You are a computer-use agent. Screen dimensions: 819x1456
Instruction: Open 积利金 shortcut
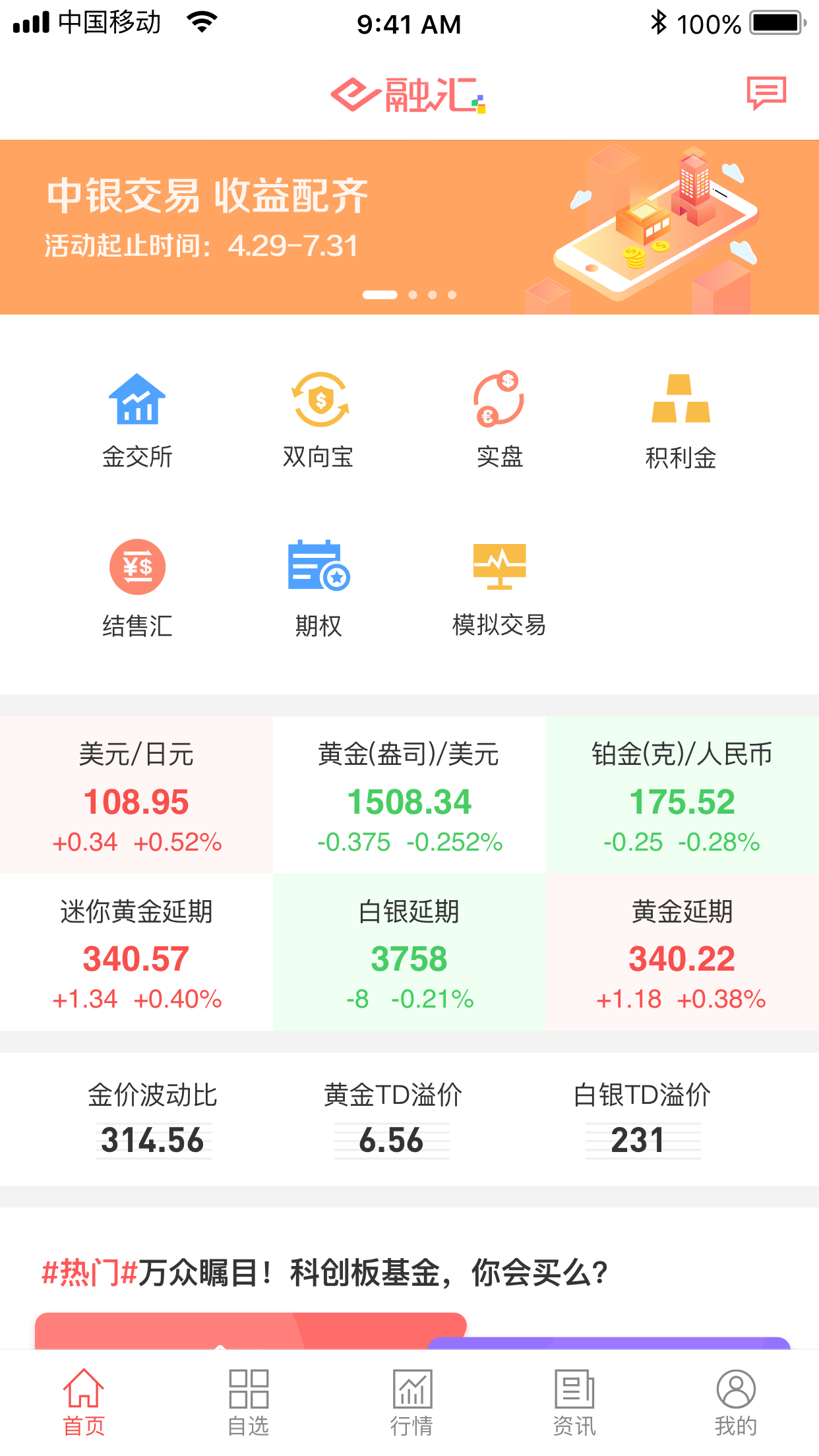tap(681, 420)
